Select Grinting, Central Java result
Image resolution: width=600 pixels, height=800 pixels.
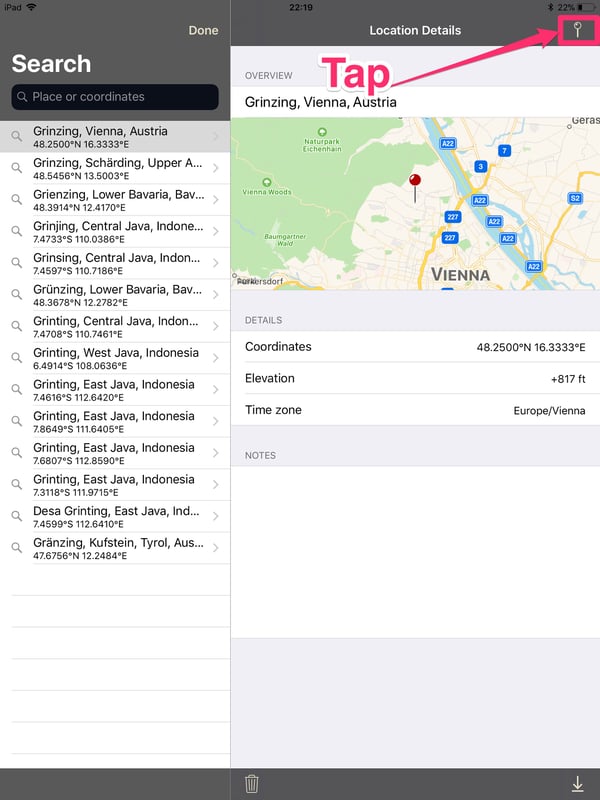115,327
